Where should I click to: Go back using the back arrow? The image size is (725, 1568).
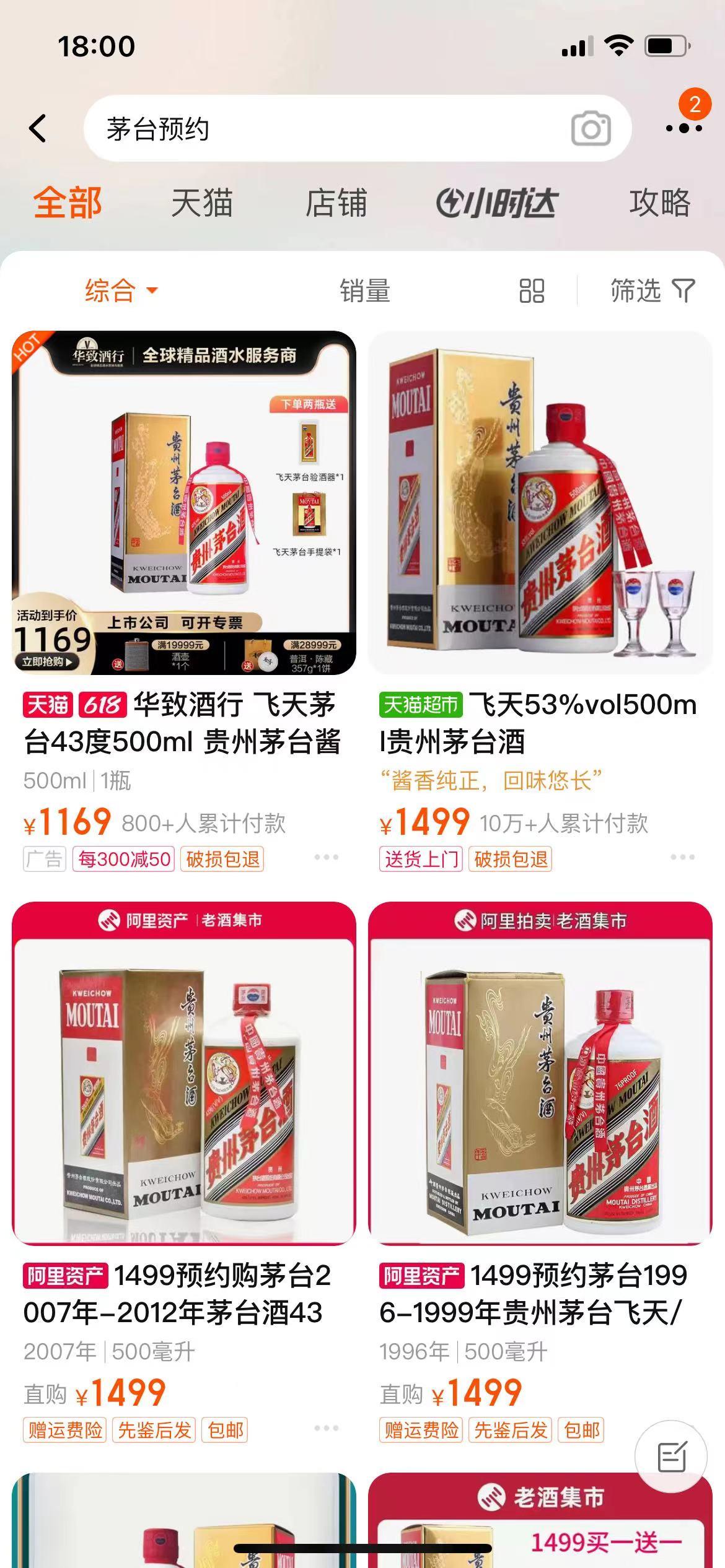[x=38, y=128]
